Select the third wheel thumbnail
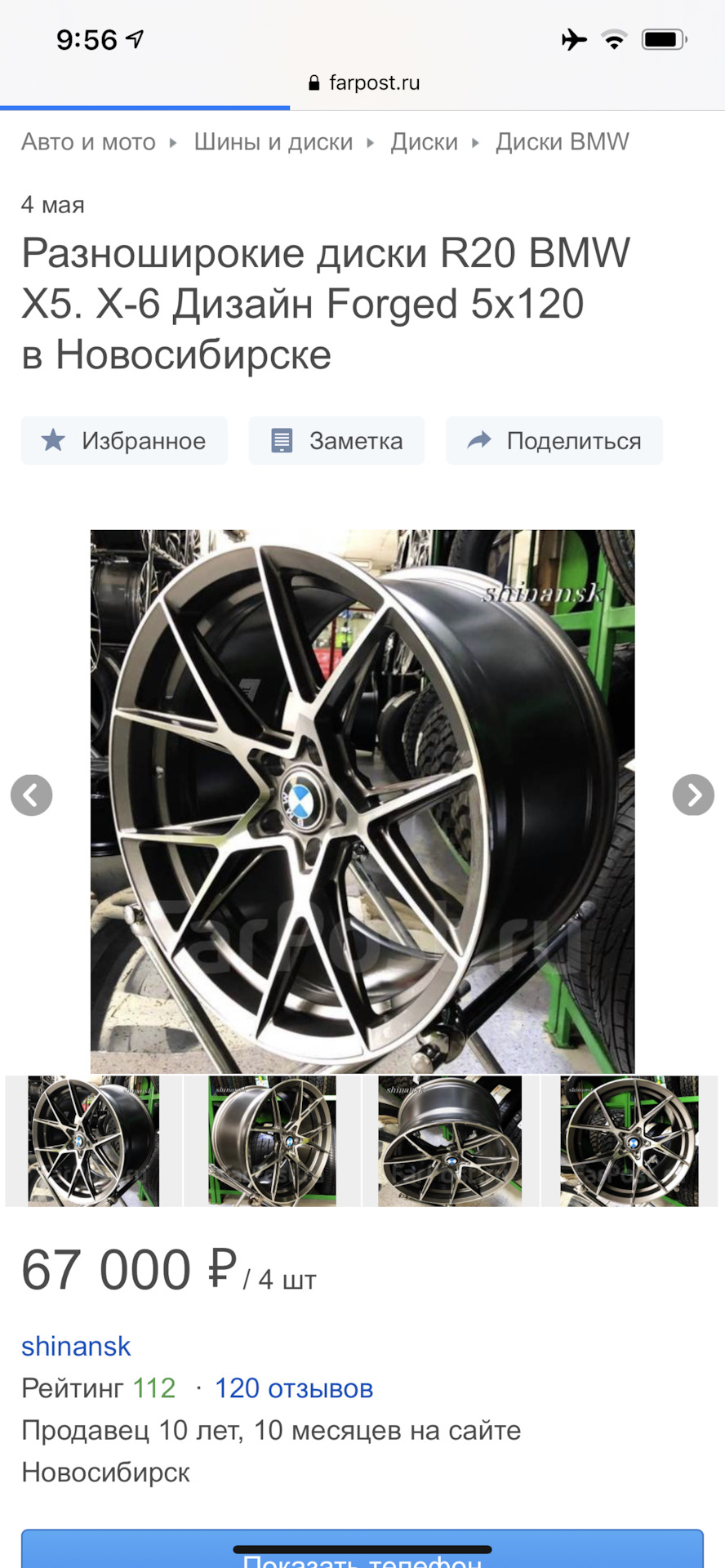Viewport: 725px width, 1568px height. pos(450,1141)
